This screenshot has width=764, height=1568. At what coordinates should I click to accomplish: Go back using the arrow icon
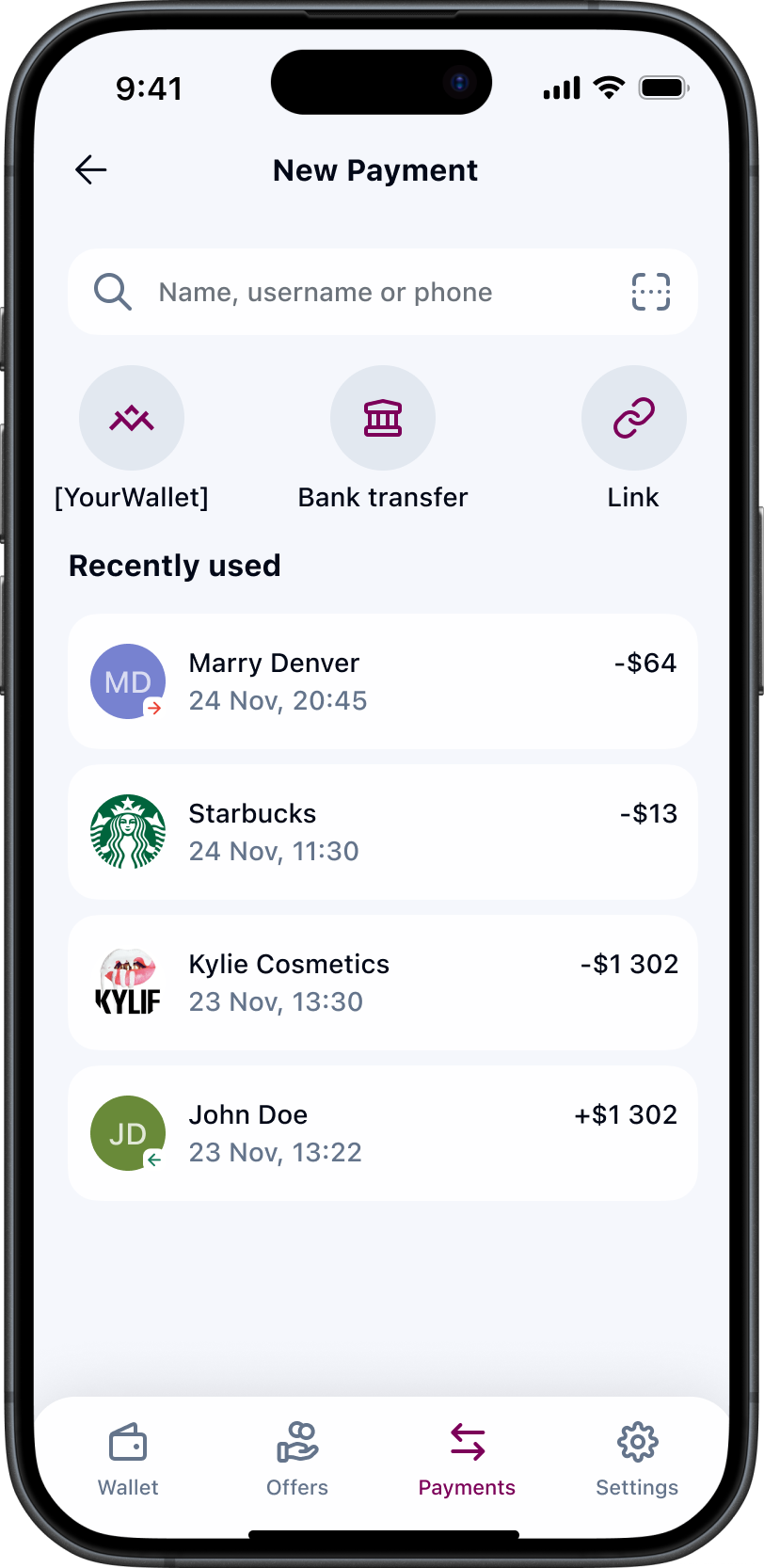coord(91,169)
